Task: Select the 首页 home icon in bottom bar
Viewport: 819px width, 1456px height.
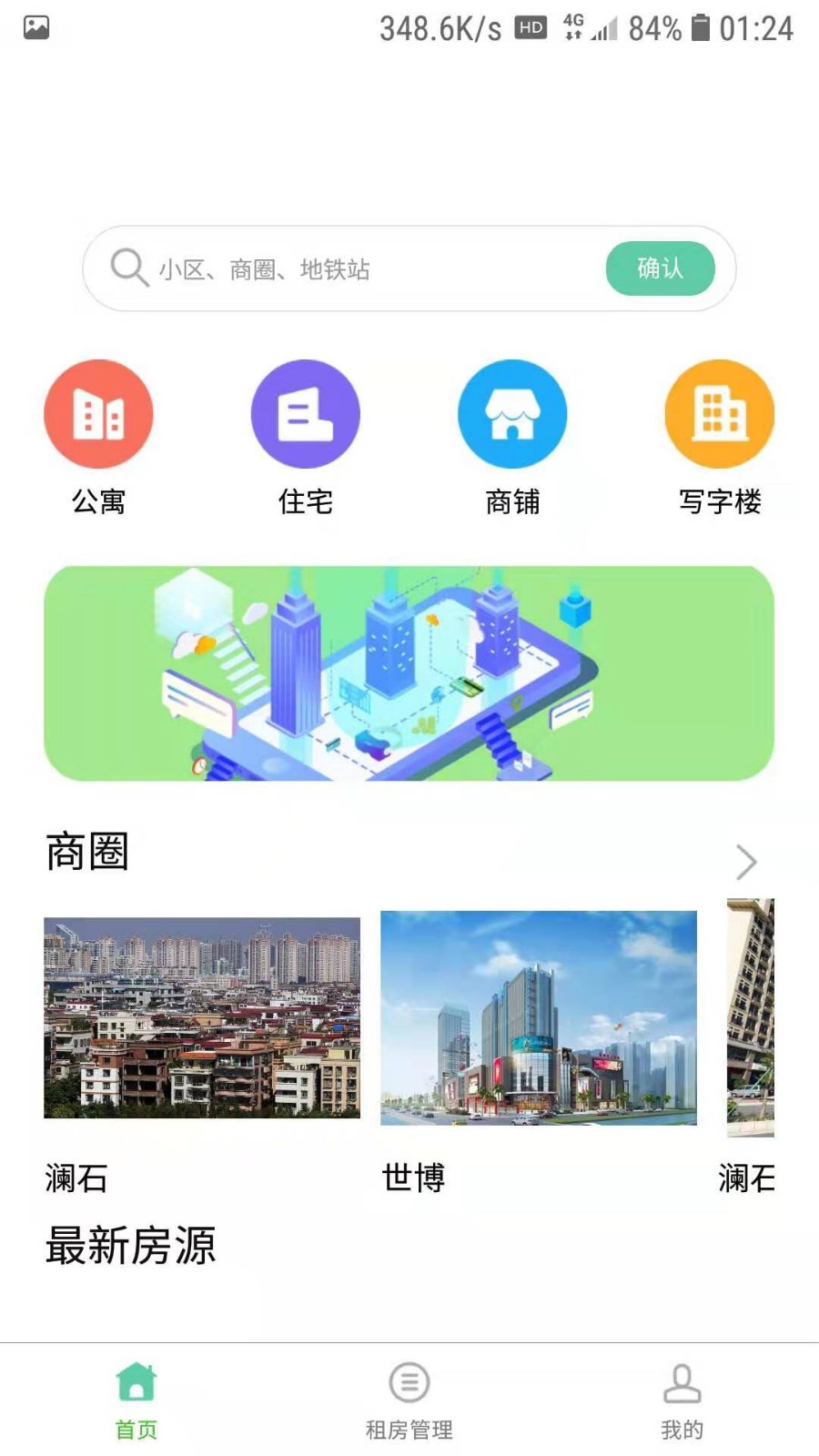Action: 136,1381
